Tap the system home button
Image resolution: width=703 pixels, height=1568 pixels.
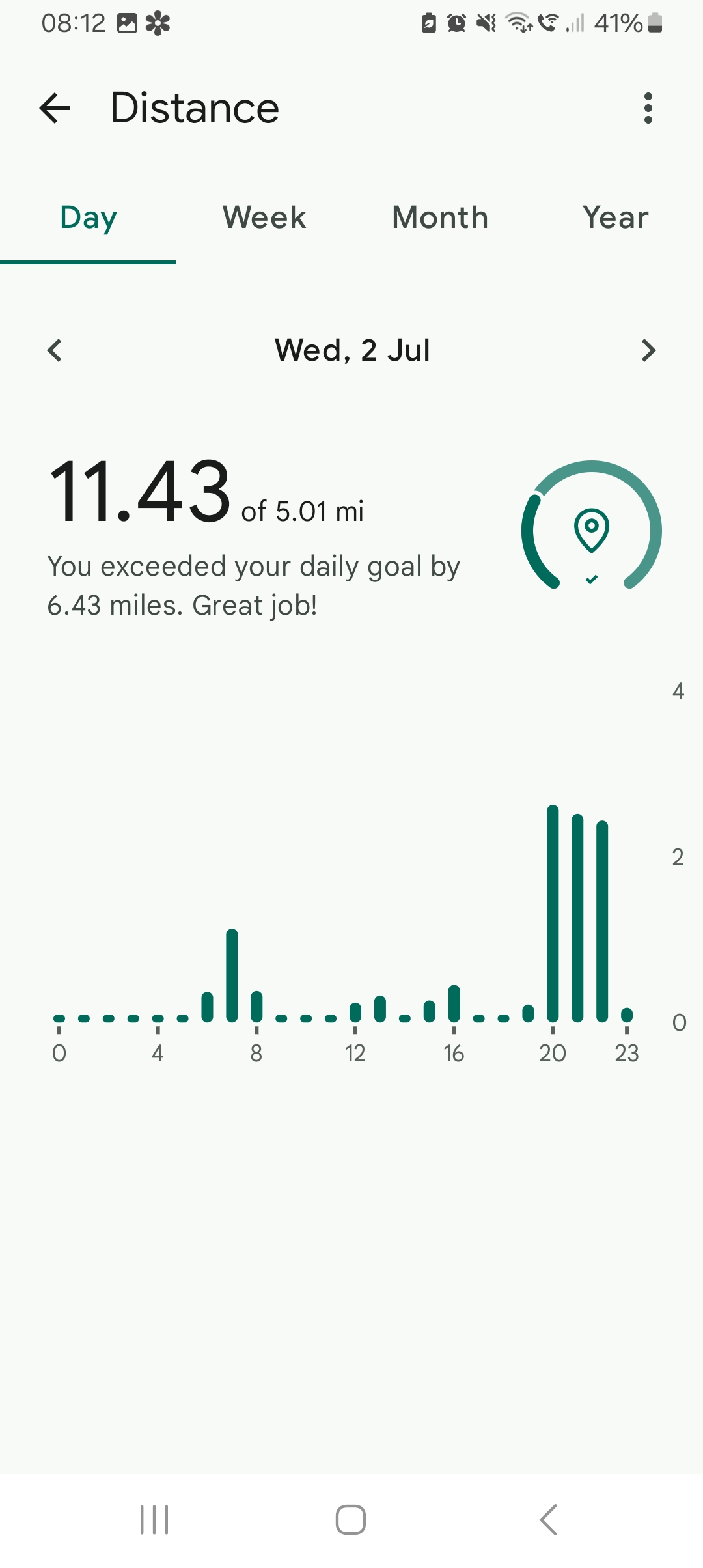click(351, 1520)
